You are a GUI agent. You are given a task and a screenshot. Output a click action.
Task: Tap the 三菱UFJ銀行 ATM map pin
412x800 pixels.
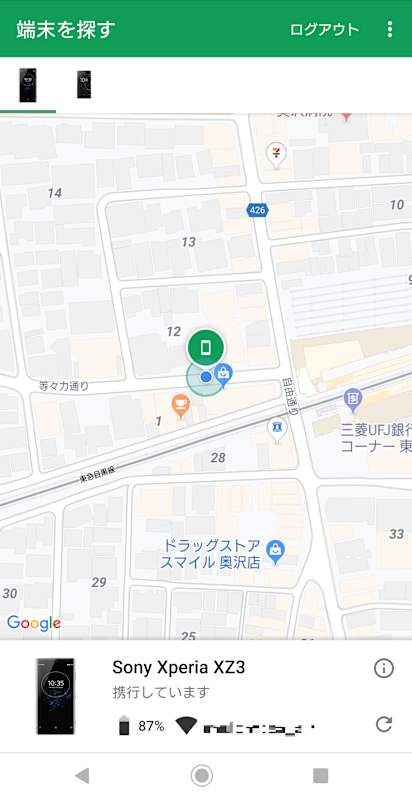click(353, 400)
